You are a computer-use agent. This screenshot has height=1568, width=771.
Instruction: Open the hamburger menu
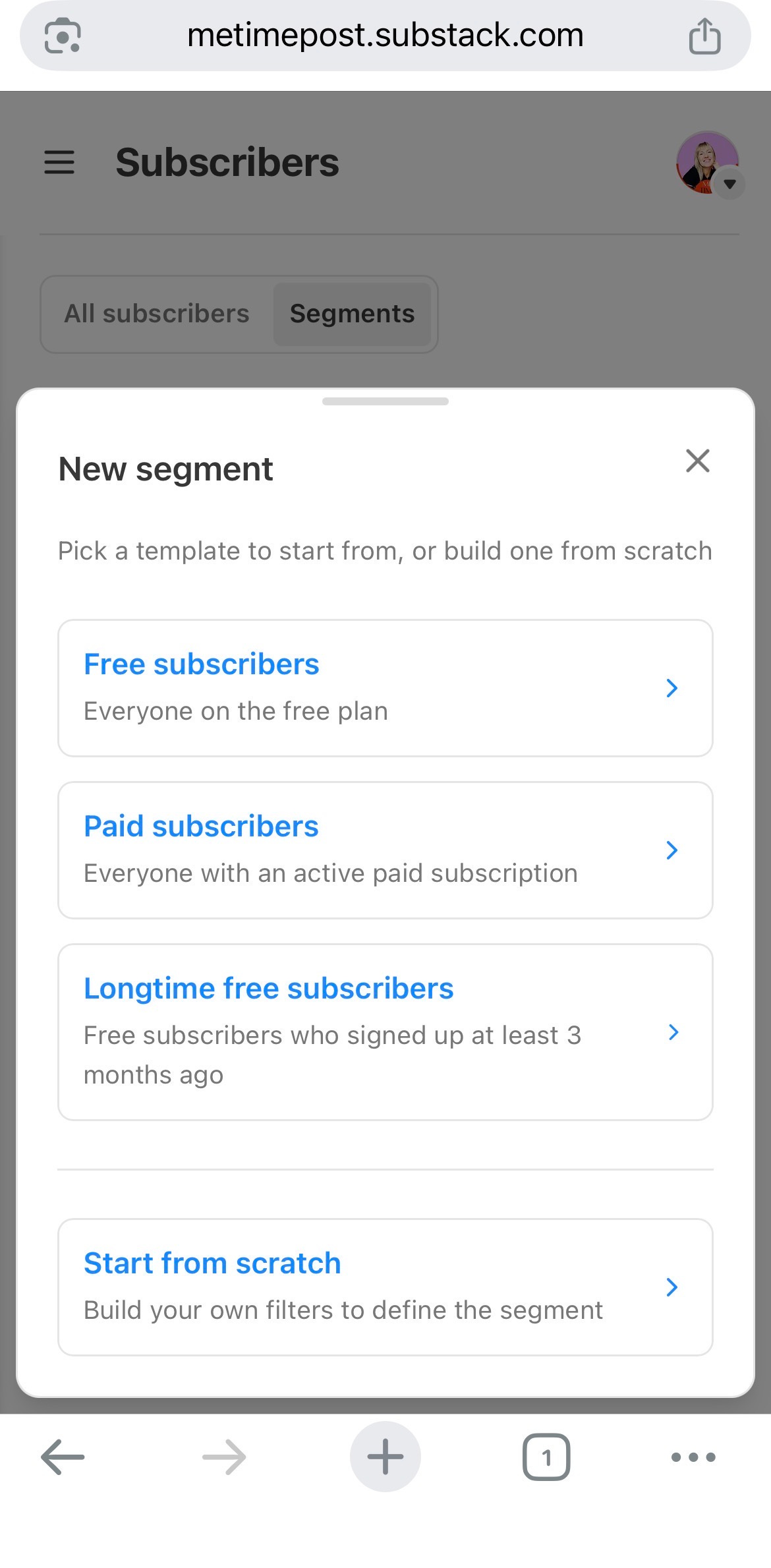click(x=59, y=162)
